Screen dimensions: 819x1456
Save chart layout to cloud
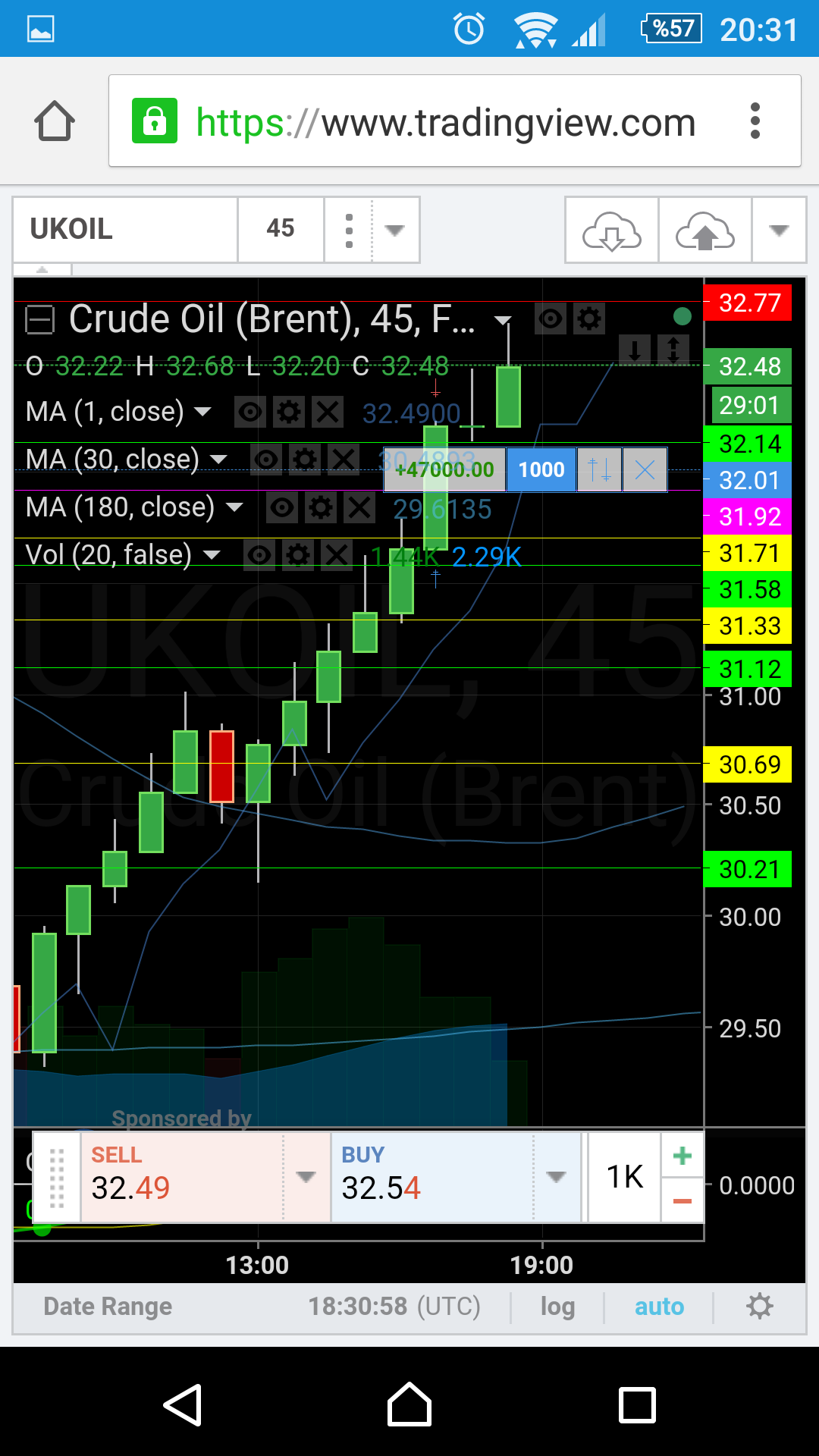(x=705, y=231)
